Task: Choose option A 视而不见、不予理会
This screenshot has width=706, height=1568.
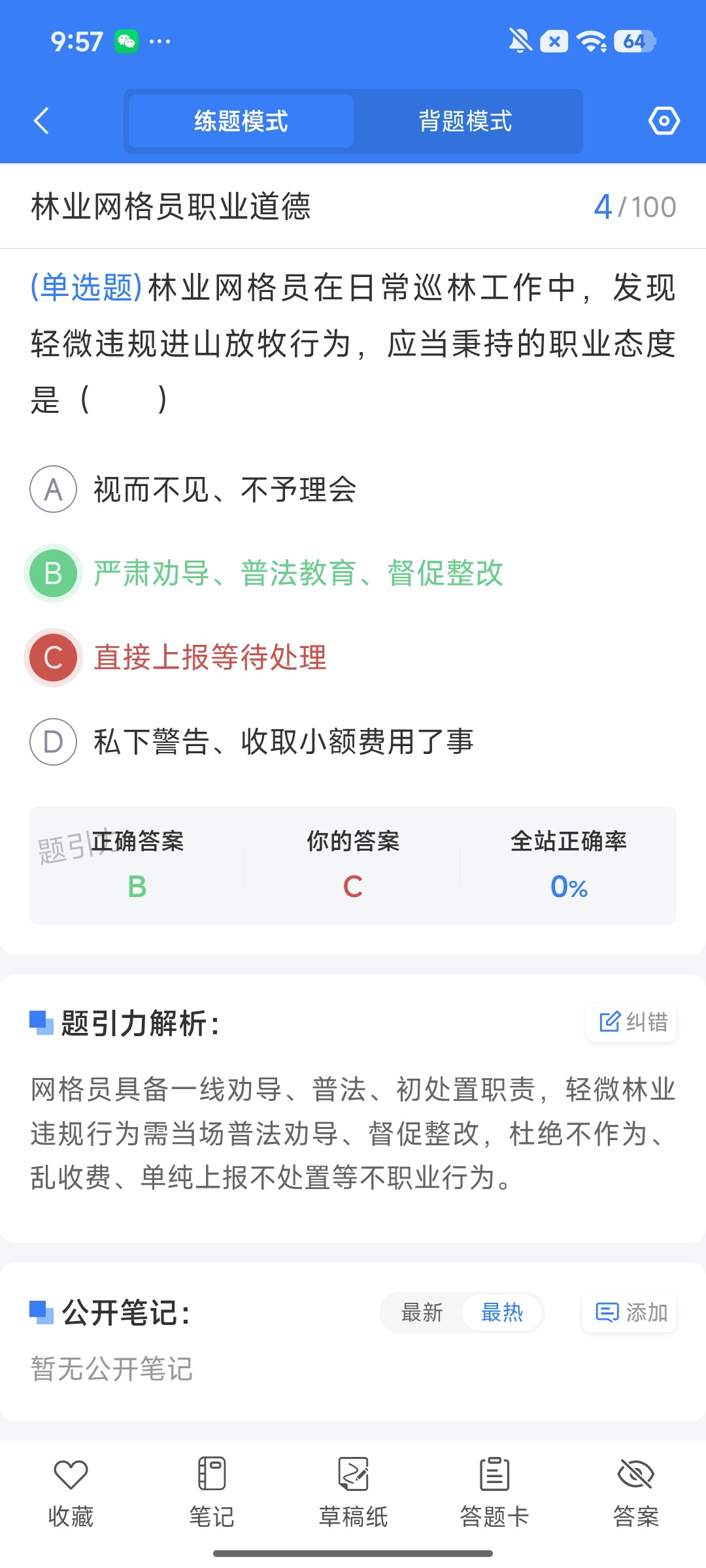Action: [193, 489]
